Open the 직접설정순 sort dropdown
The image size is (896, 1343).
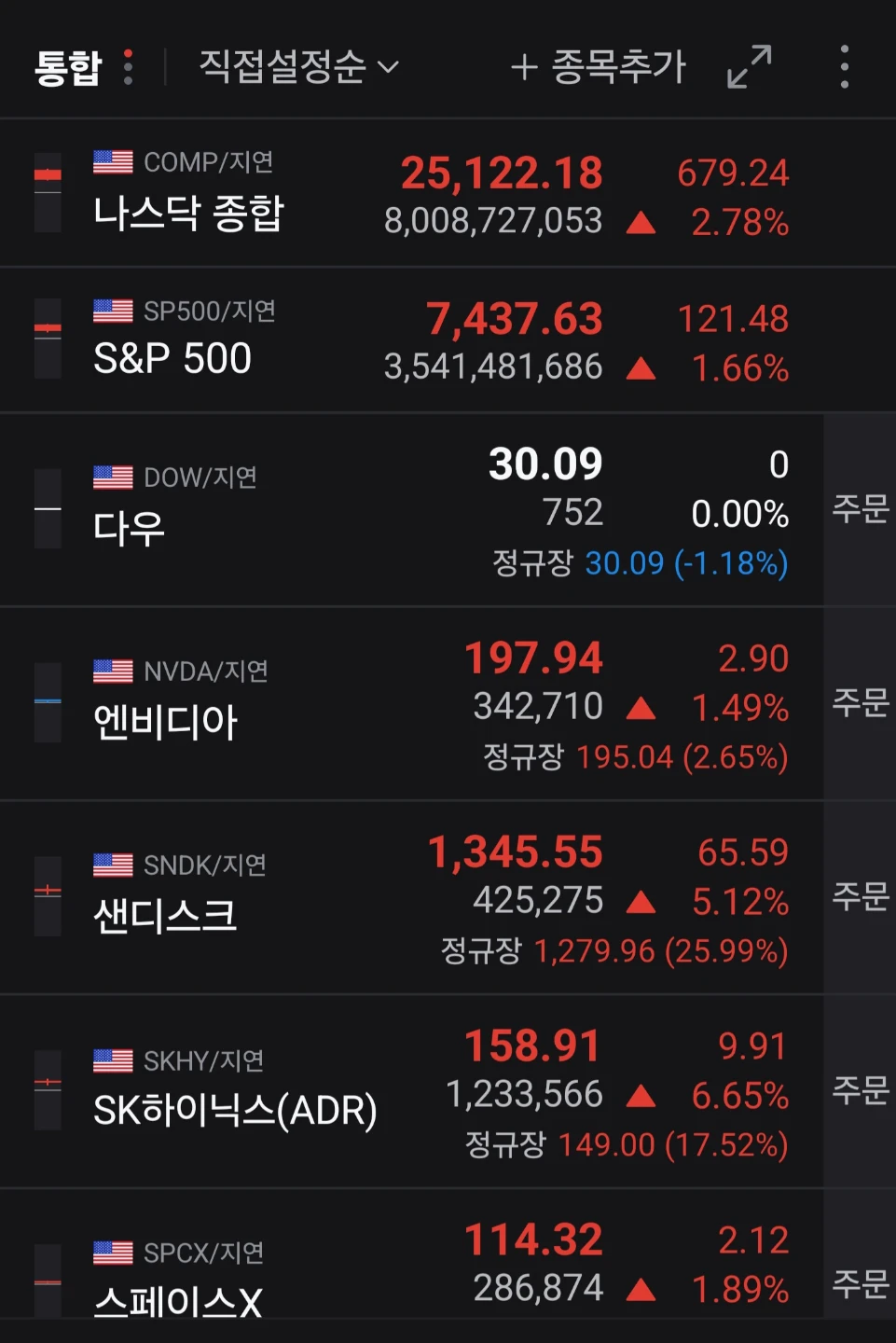click(299, 67)
